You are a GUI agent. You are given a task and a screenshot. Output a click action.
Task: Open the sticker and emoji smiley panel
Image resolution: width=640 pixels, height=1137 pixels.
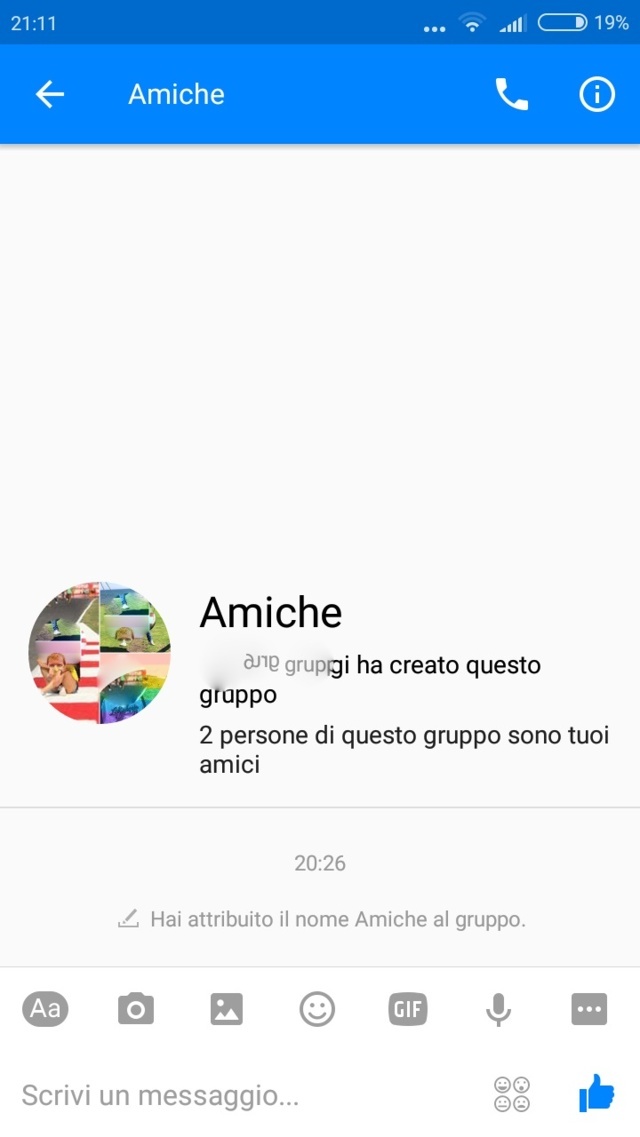[x=317, y=1009]
